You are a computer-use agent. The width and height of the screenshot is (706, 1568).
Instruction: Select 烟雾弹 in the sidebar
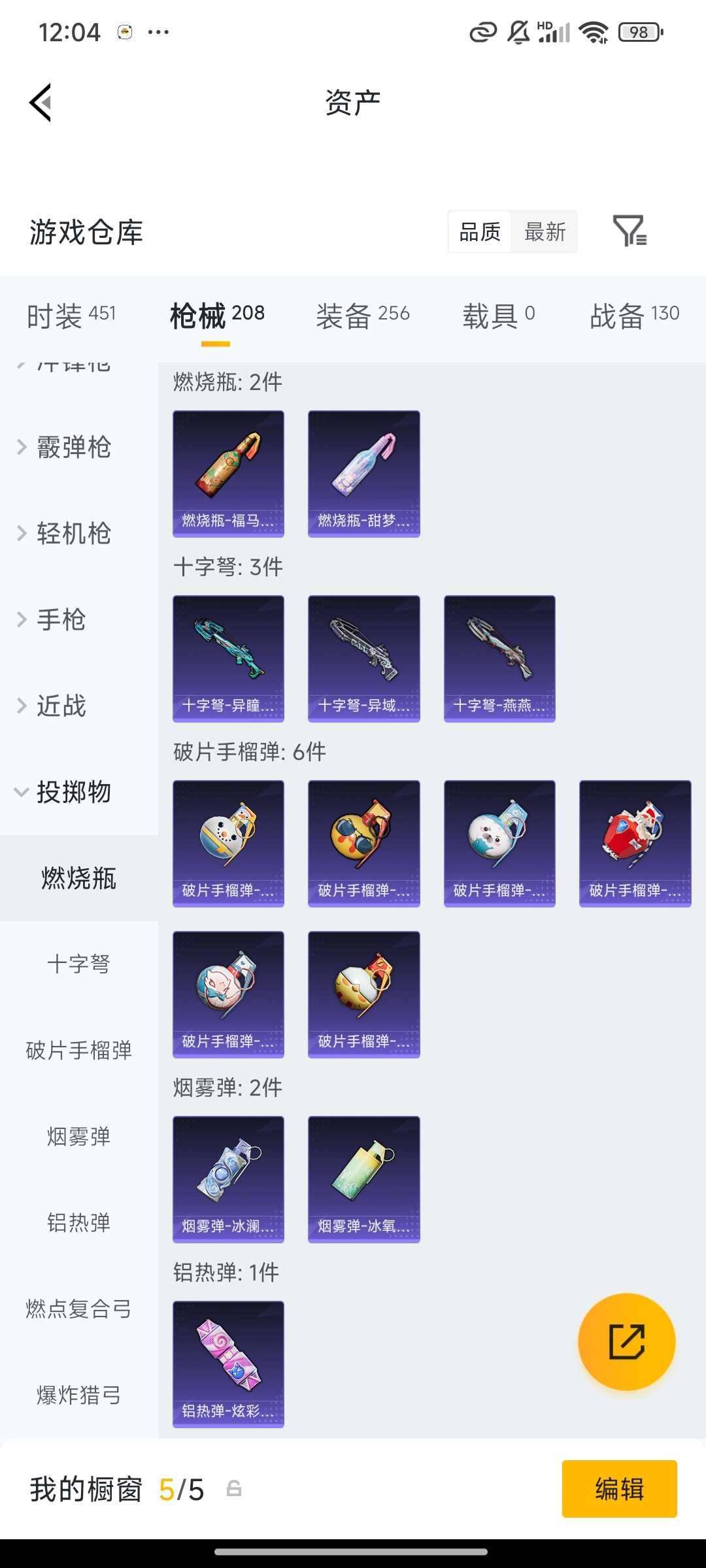click(x=78, y=1137)
